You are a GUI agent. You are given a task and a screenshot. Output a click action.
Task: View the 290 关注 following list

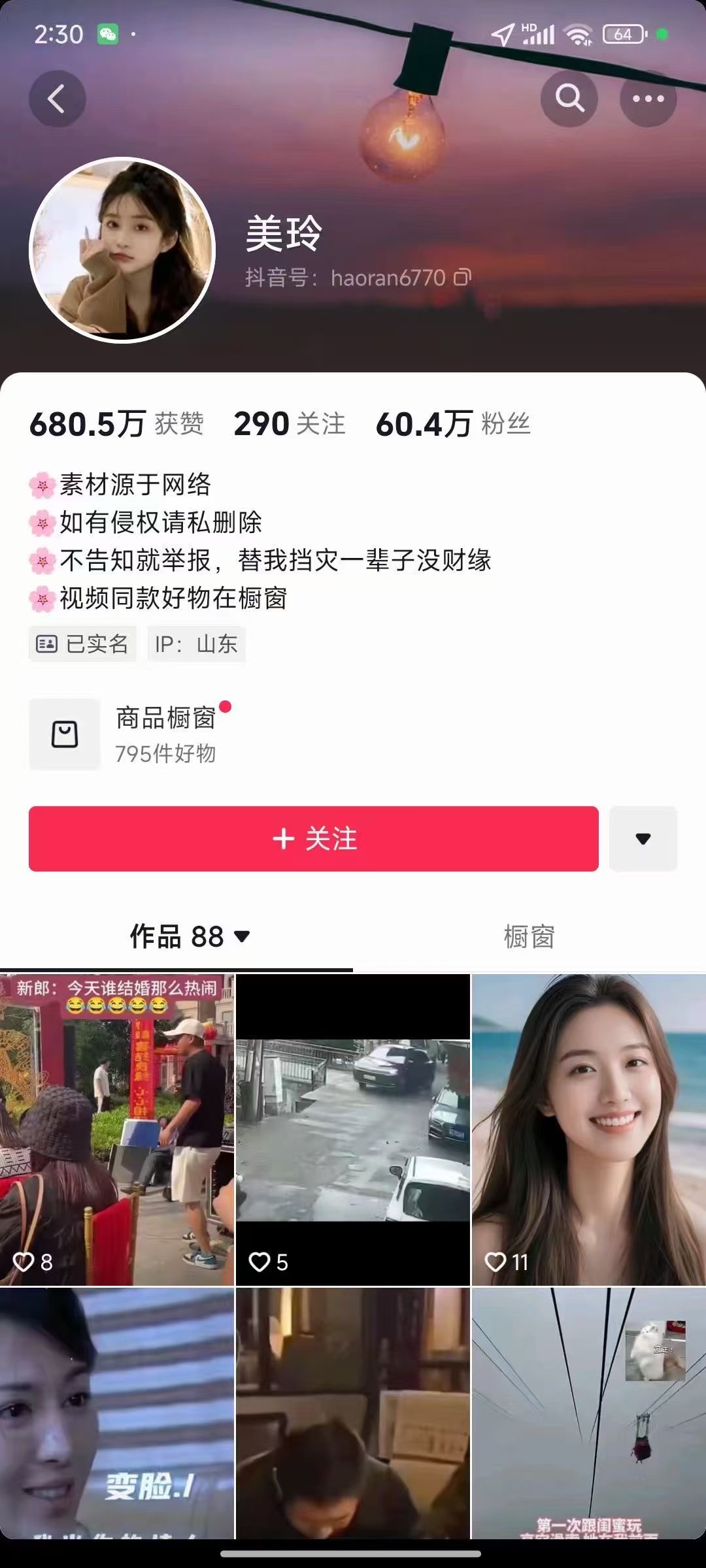289,424
